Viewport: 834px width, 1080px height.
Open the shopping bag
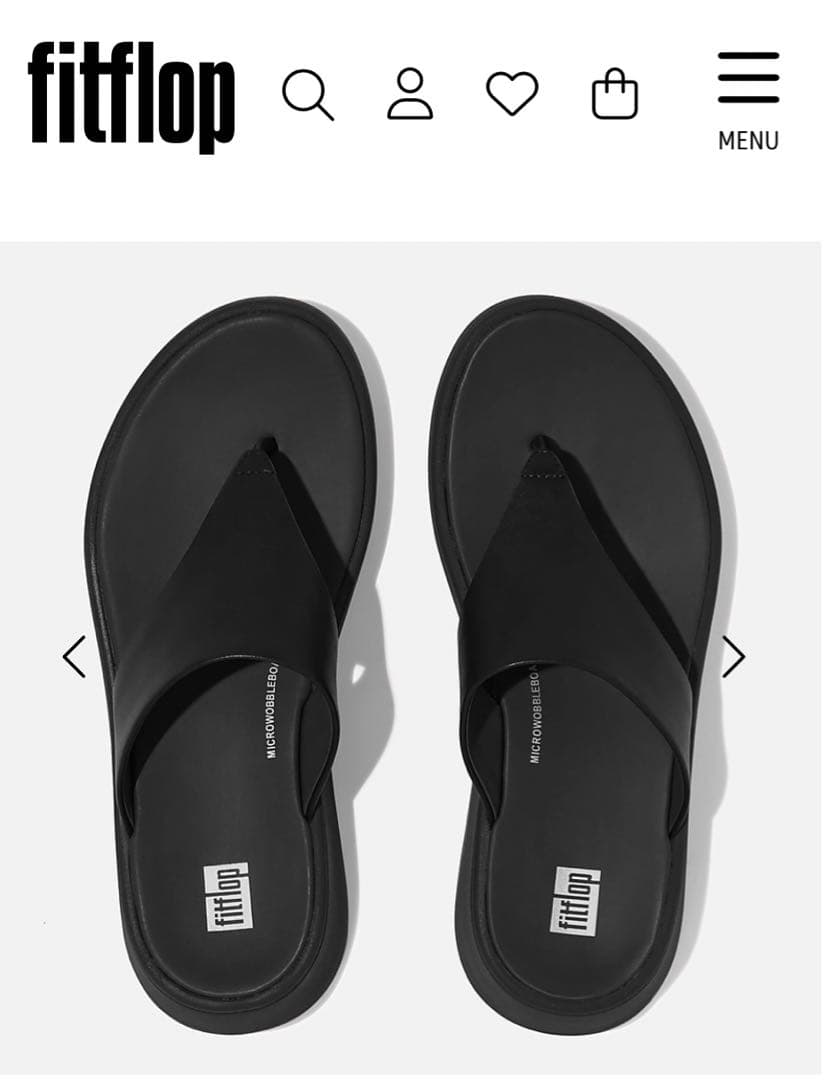[615, 95]
